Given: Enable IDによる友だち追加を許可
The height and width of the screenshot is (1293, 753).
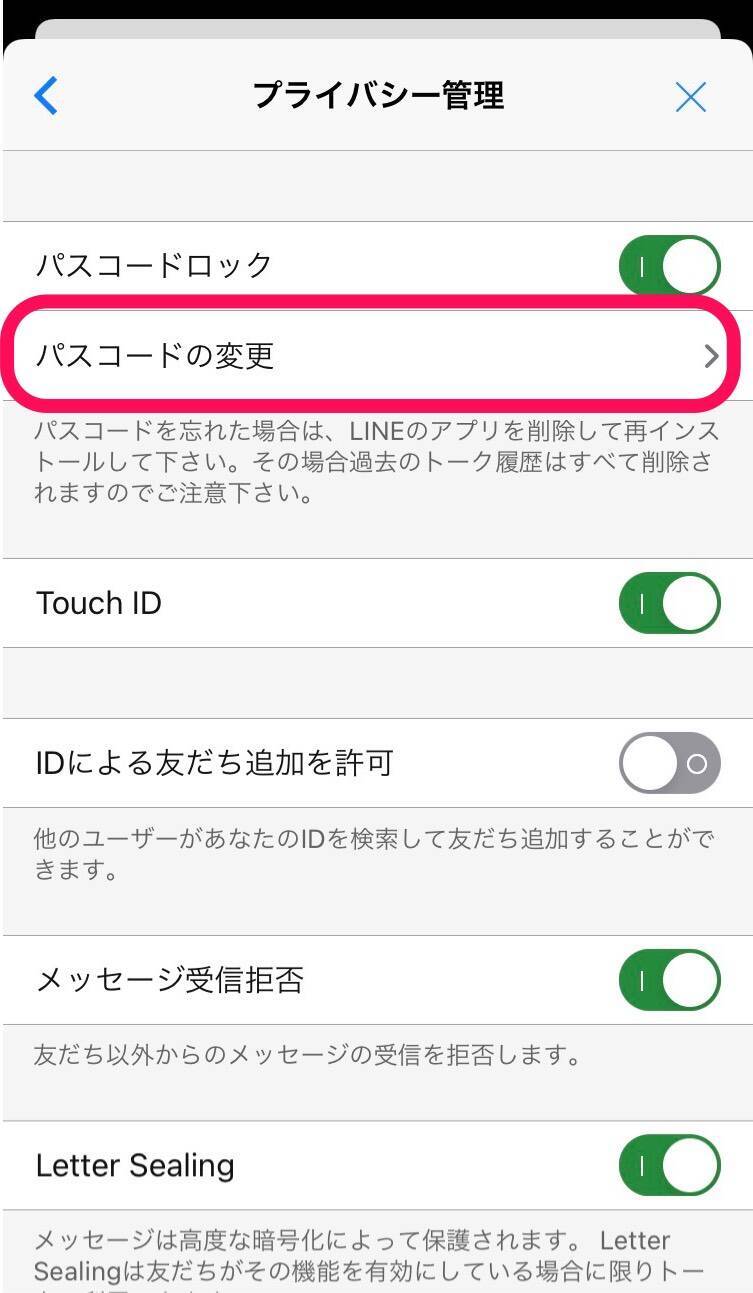Looking at the screenshot, I should 669,764.
